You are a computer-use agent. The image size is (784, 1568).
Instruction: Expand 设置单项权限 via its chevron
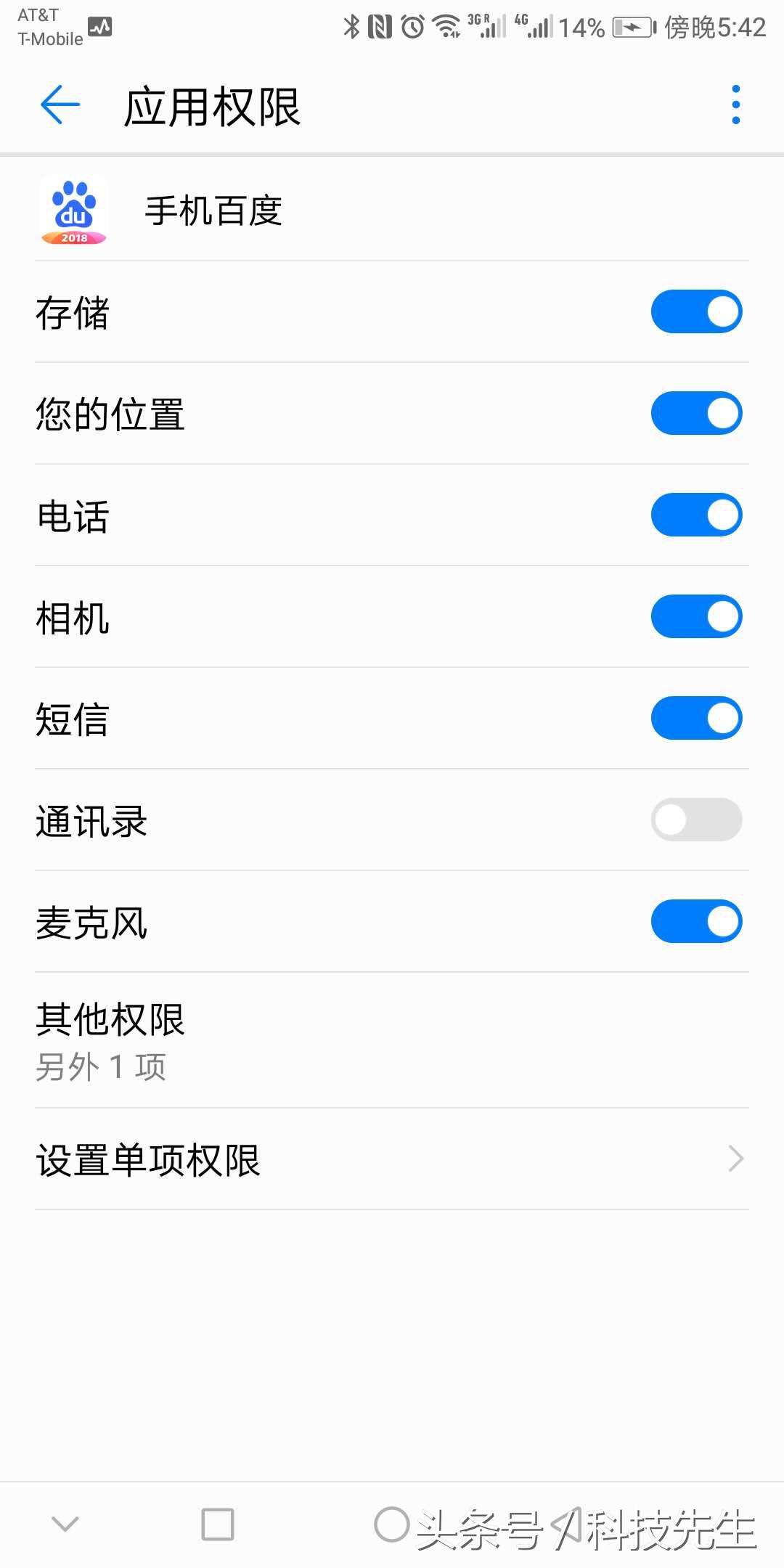[x=735, y=1159]
